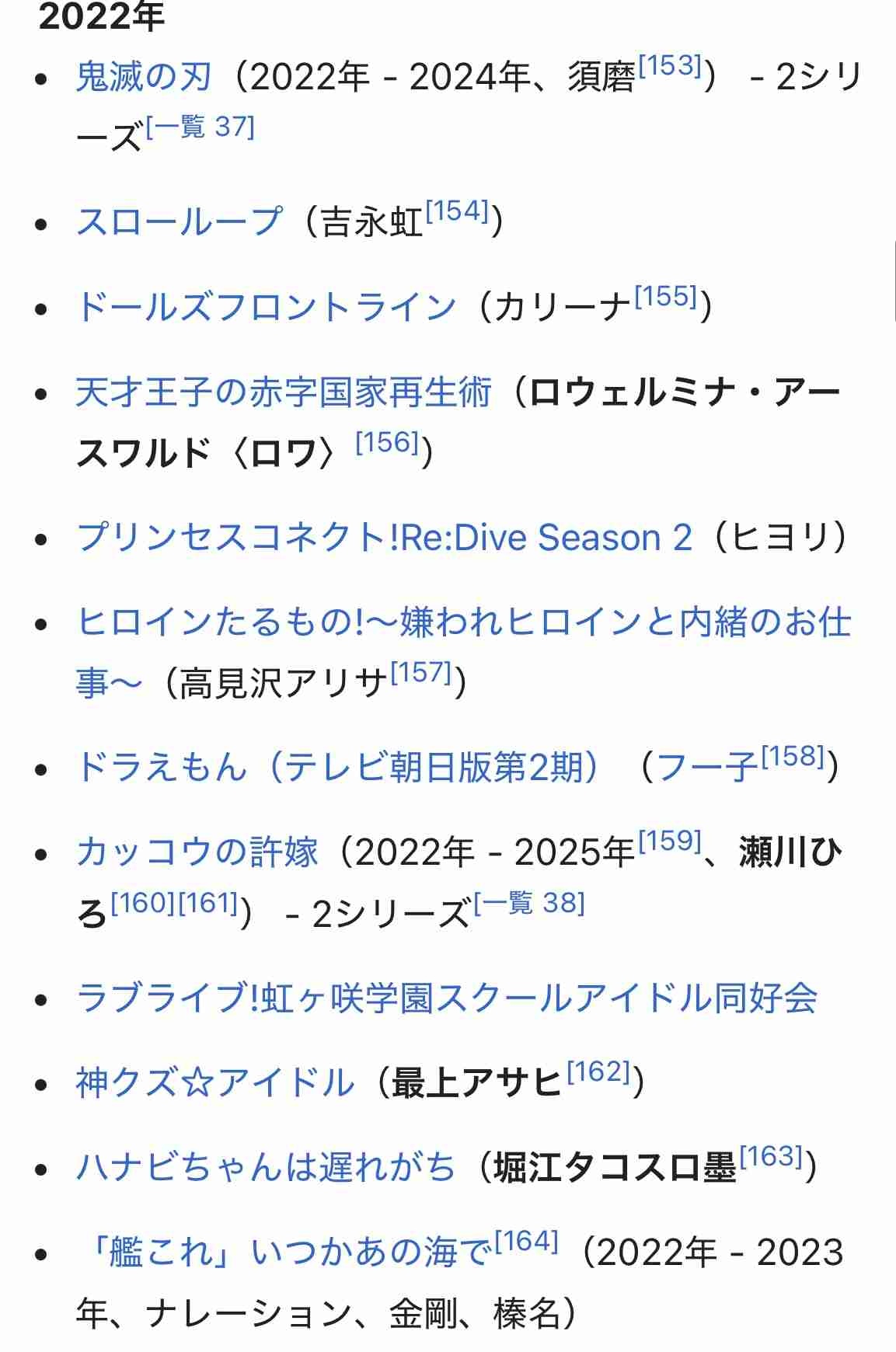The height and width of the screenshot is (1352, 896).
Task: View reference [162] after 最上アサヒ
Action: pos(598,1072)
